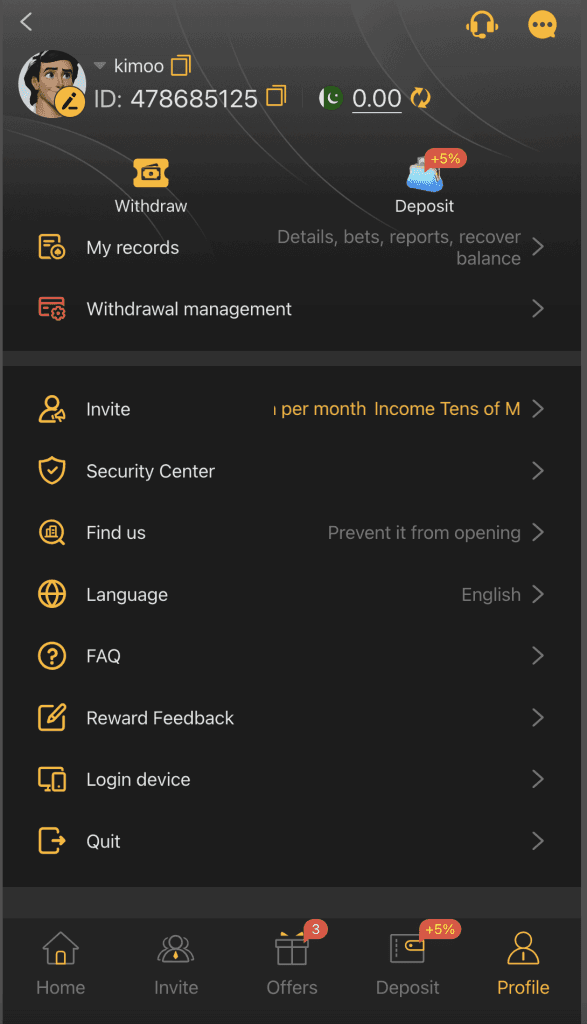
Task: Go back using the top-left arrow
Action: [x=26, y=22]
